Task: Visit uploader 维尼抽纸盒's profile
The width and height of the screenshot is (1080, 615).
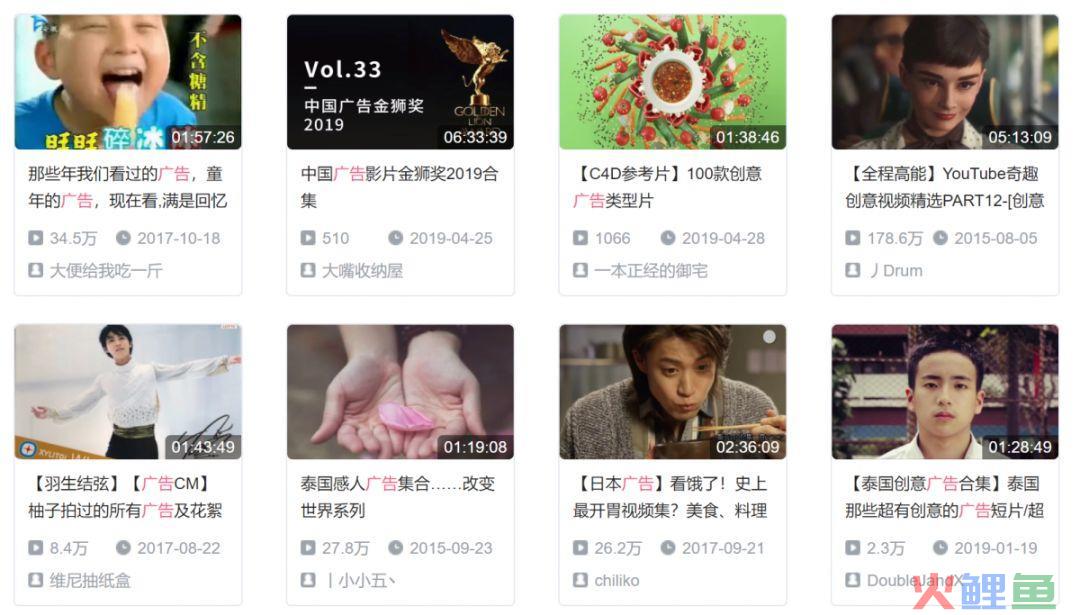Action: pyautogui.click(x=90, y=580)
